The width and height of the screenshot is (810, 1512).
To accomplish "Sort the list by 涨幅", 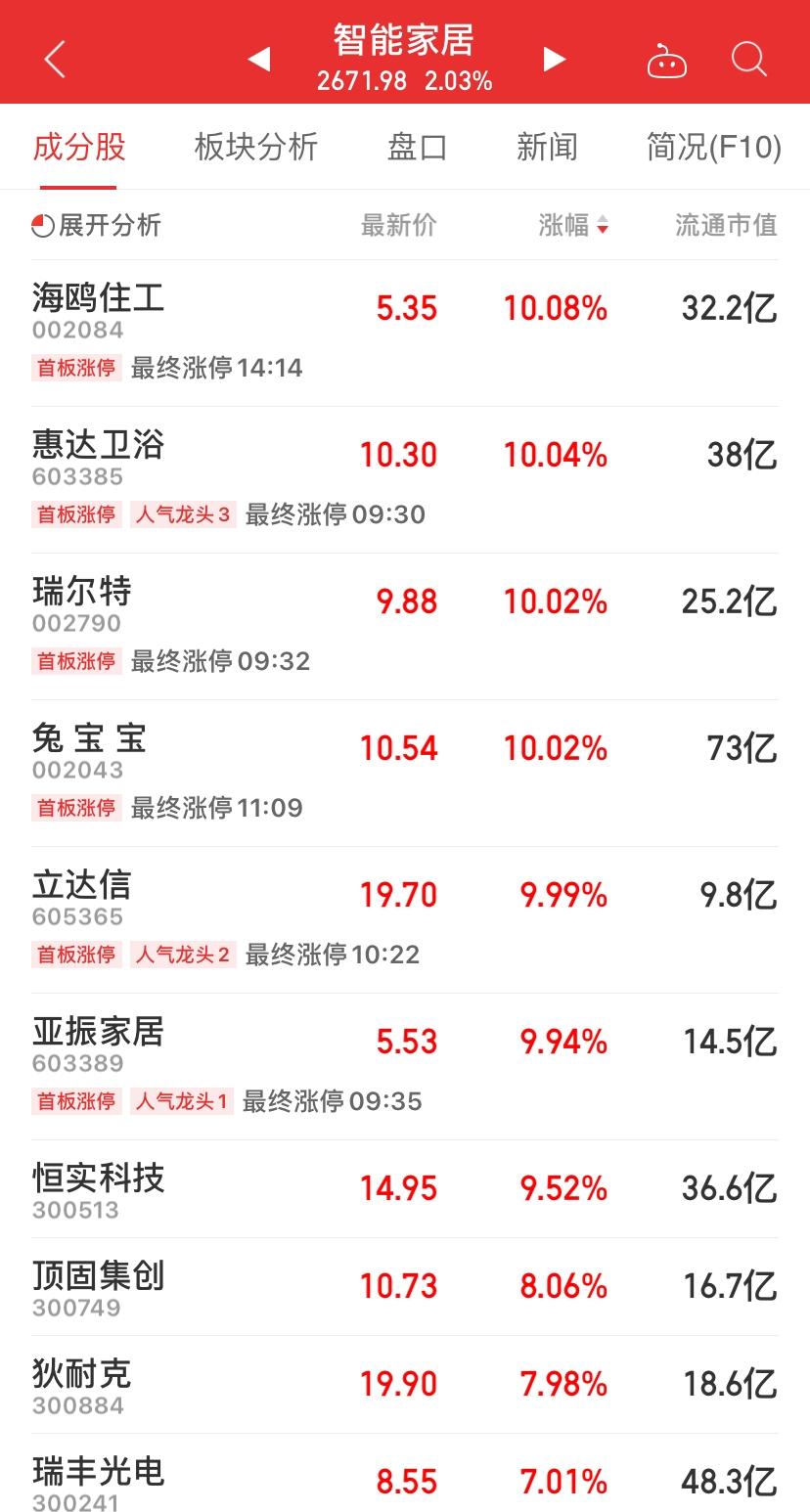I will (573, 226).
